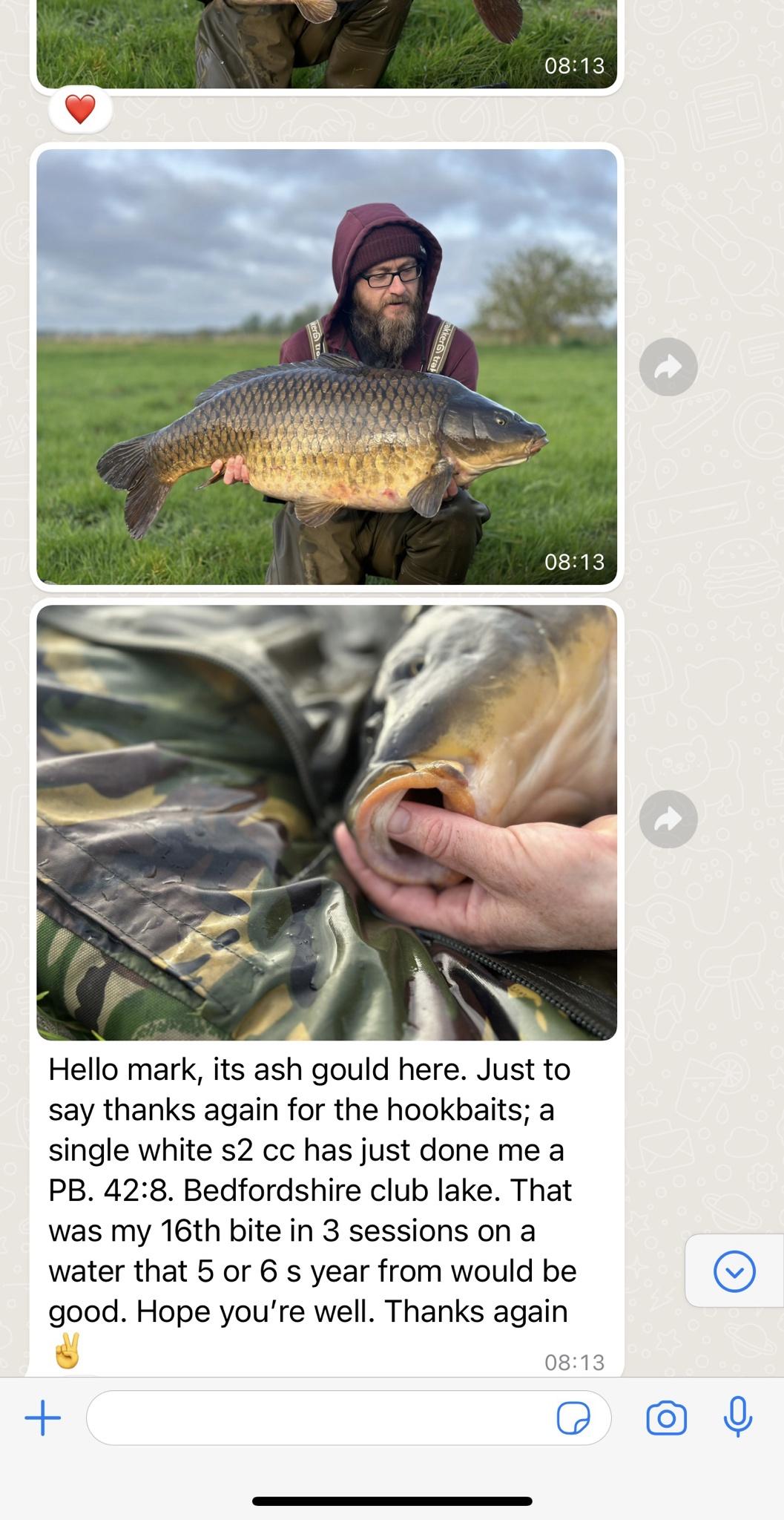Open the close-up photo of the carp mouth
784x1520 pixels.
[x=326, y=822]
